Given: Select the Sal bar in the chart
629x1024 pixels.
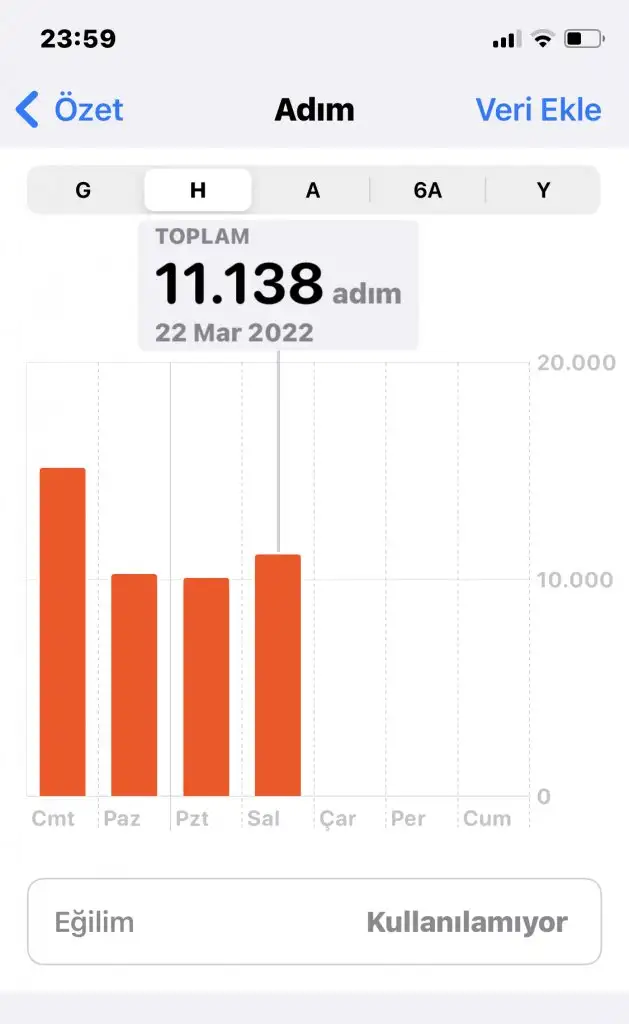Looking at the screenshot, I should pyautogui.click(x=278, y=675).
